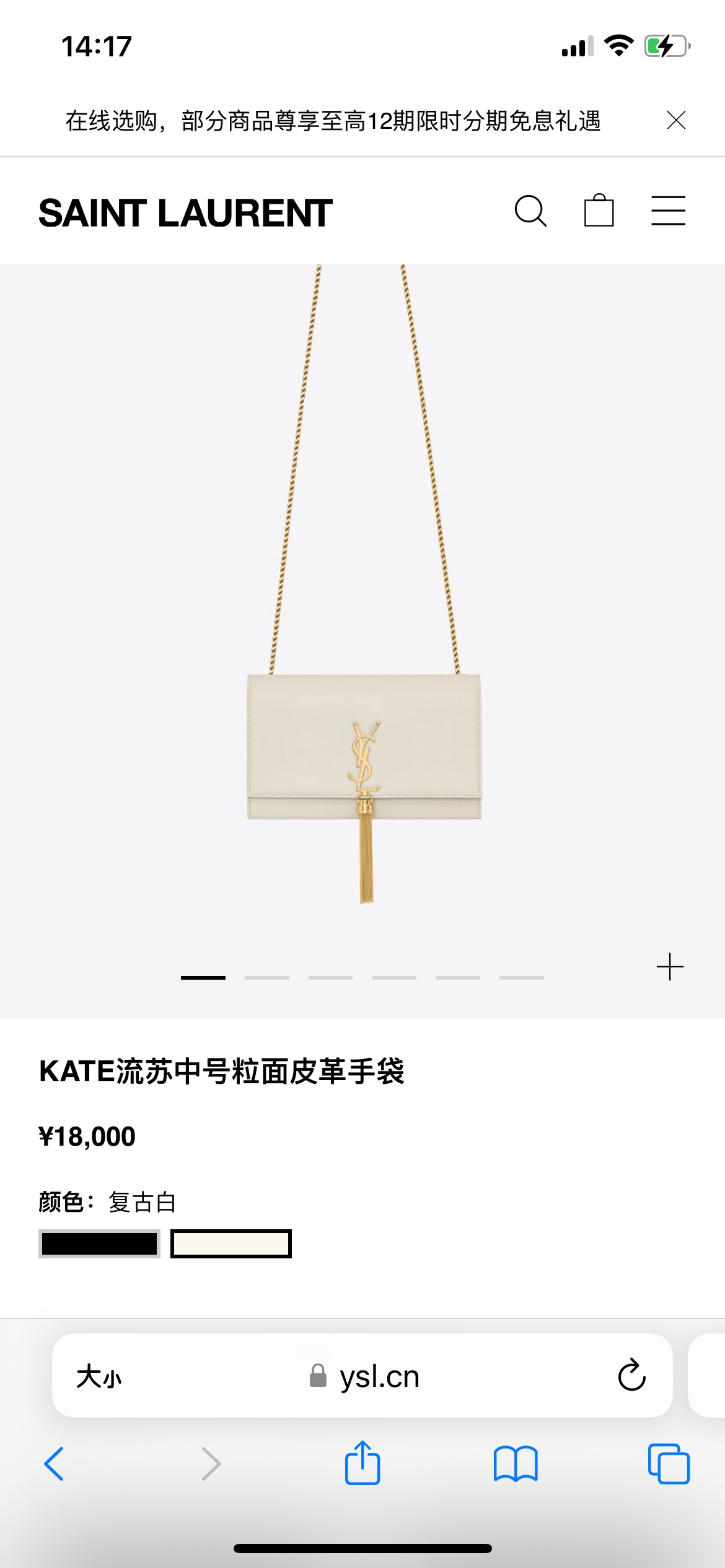The width and height of the screenshot is (725, 1568).
Task: Open the Saint Laurent homepage logo link
Action: (x=185, y=213)
